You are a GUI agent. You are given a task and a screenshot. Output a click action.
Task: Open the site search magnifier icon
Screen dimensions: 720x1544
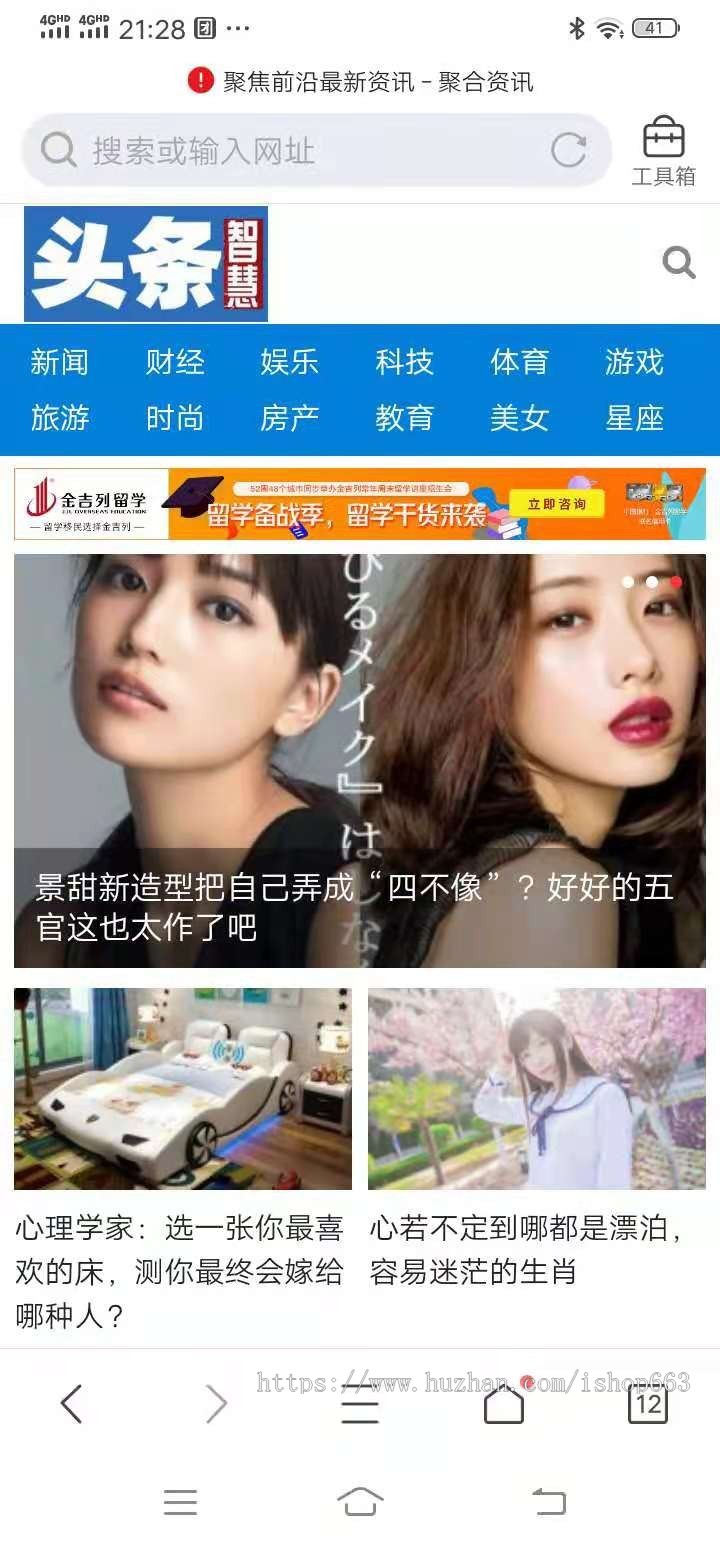pyautogui.click(x=679, y=263)
